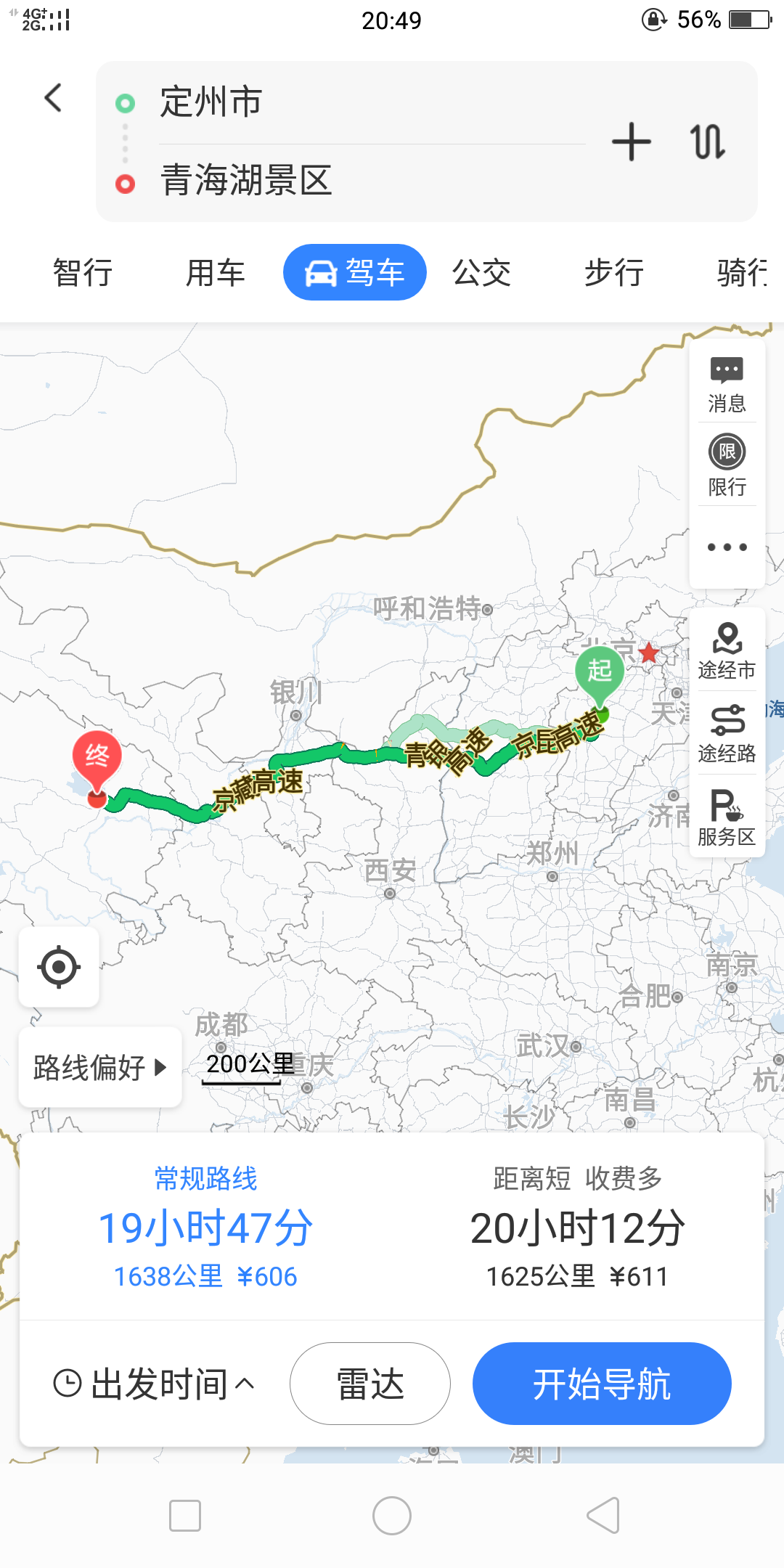Center the map on my location

coord(59,967)
